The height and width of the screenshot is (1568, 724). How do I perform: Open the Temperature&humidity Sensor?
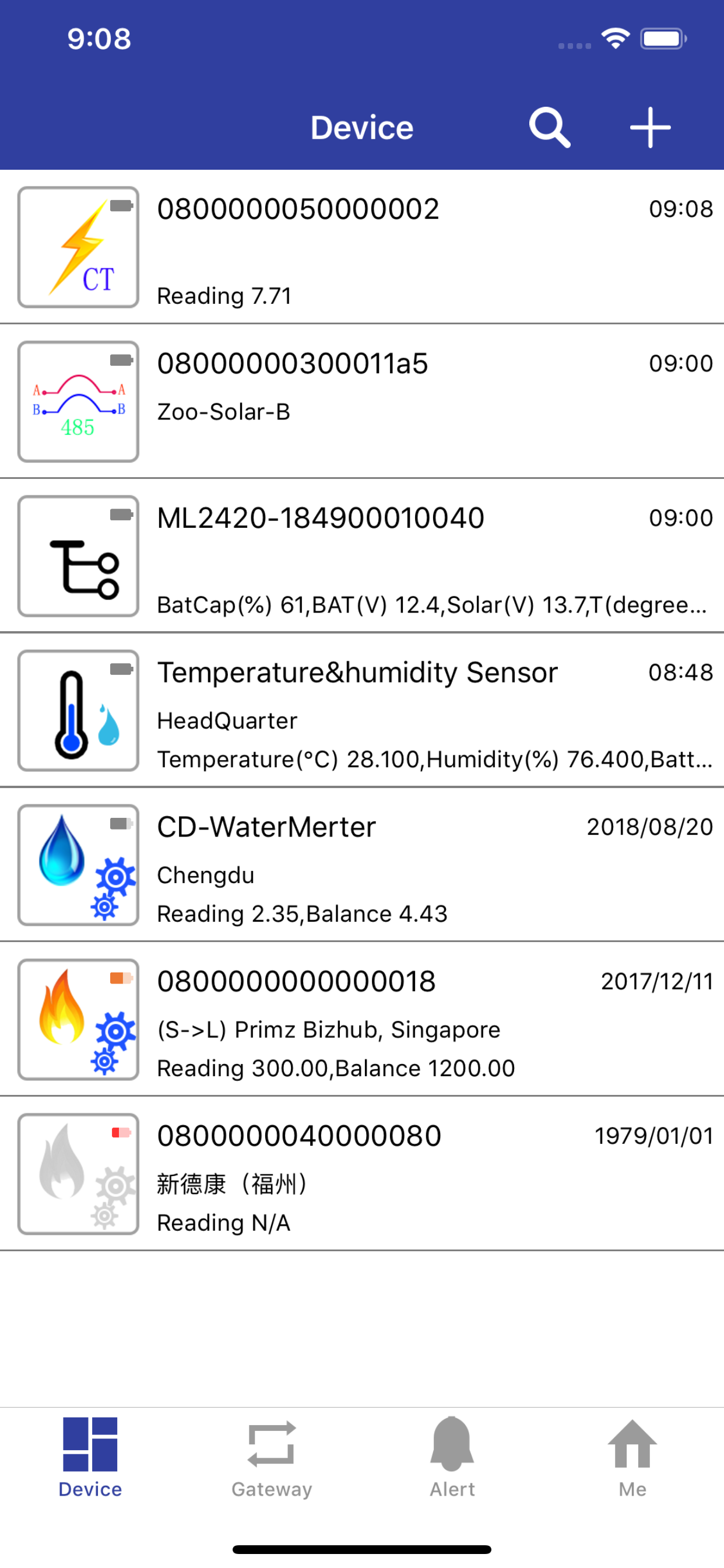pos(362,711)
